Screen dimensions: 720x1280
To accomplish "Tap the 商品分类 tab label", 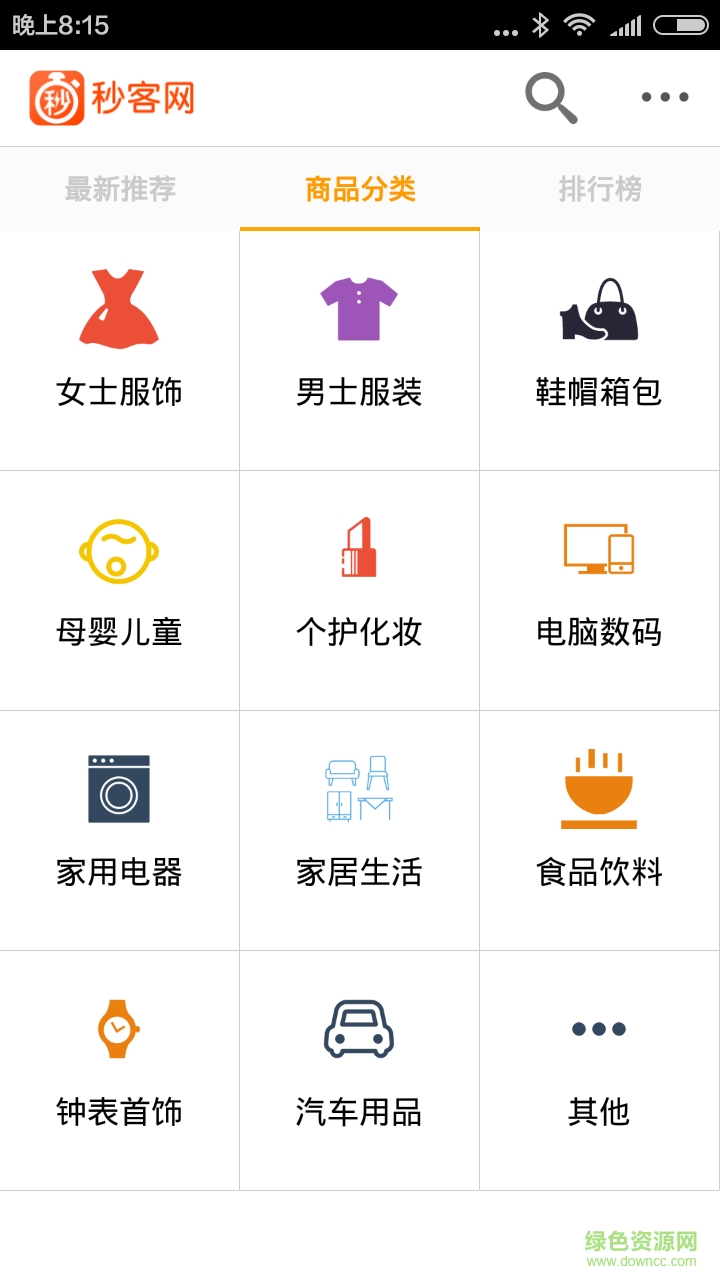I will [x=359, y=189].
